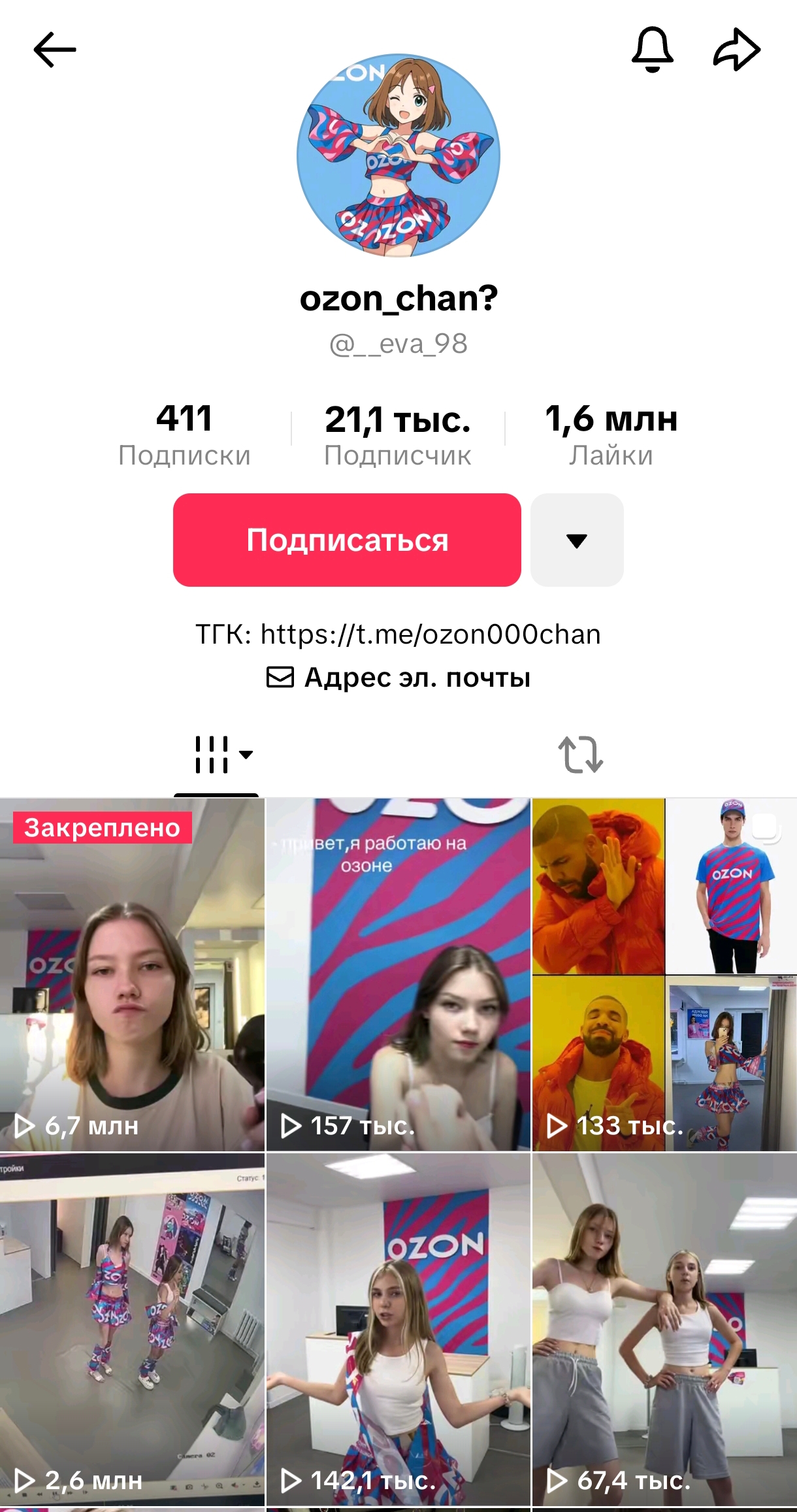Expand the dropdown arrow beside Подписаться

pyautogui.click(x=577, y=540)
